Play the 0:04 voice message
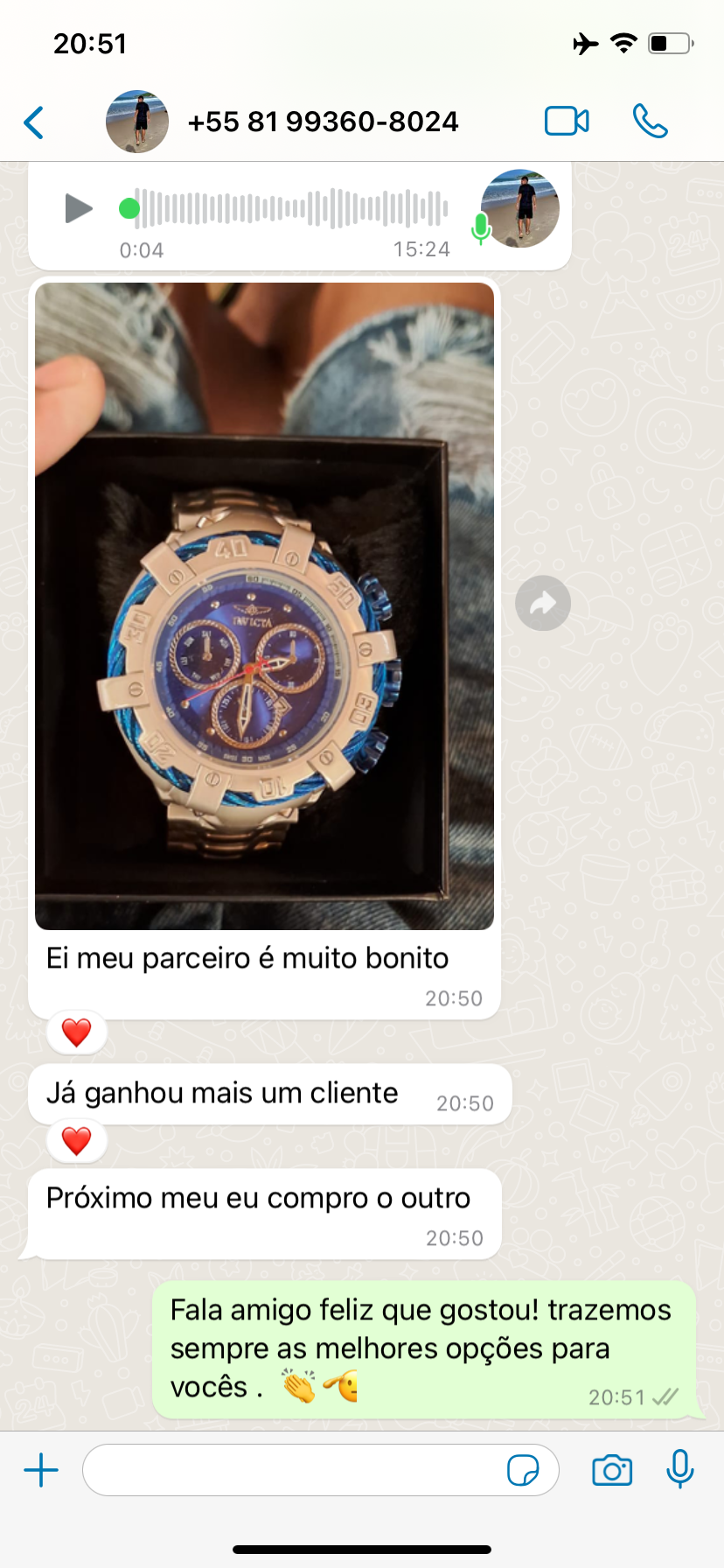 [79, 208]
